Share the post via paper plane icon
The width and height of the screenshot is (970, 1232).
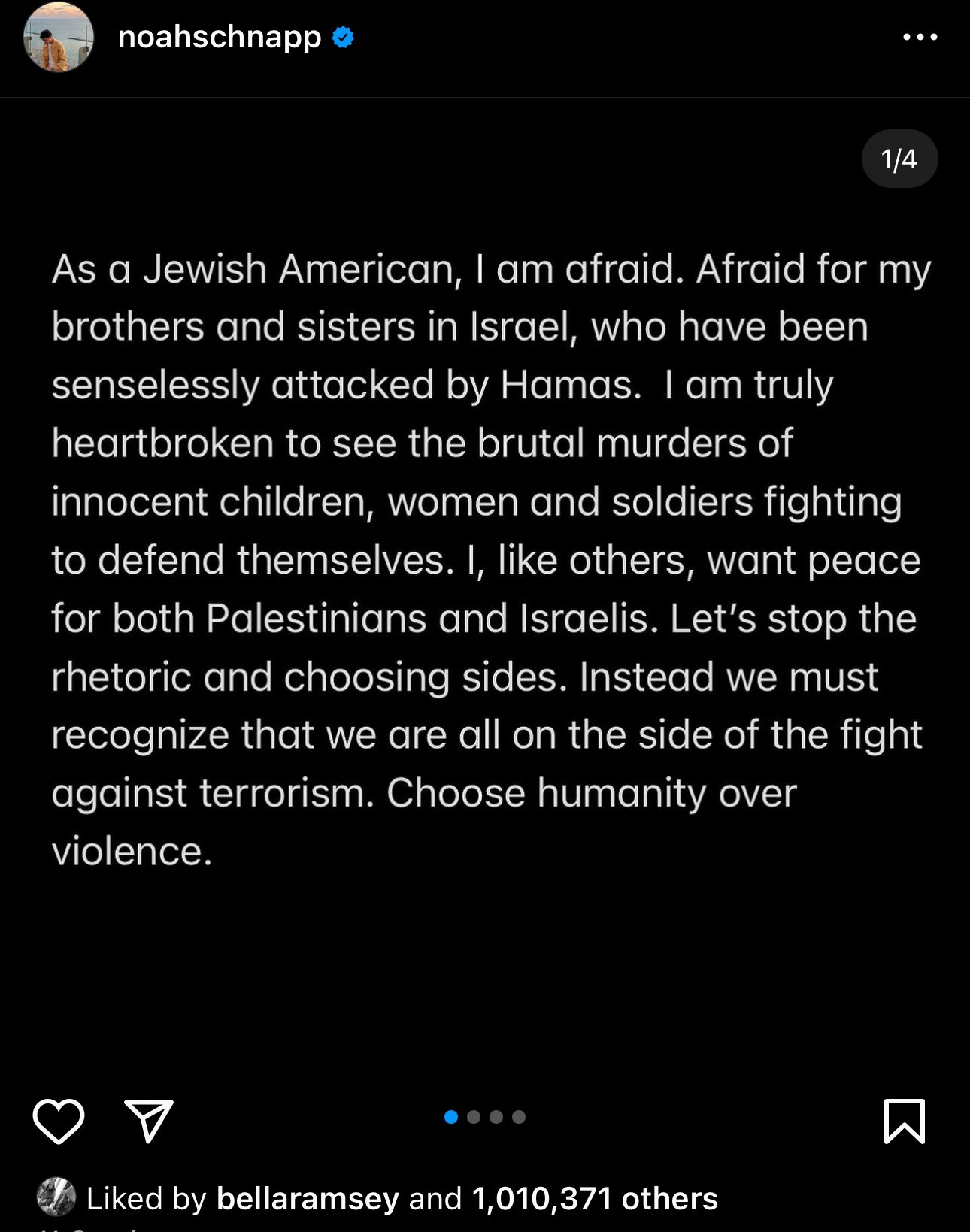click(148, 1121)
